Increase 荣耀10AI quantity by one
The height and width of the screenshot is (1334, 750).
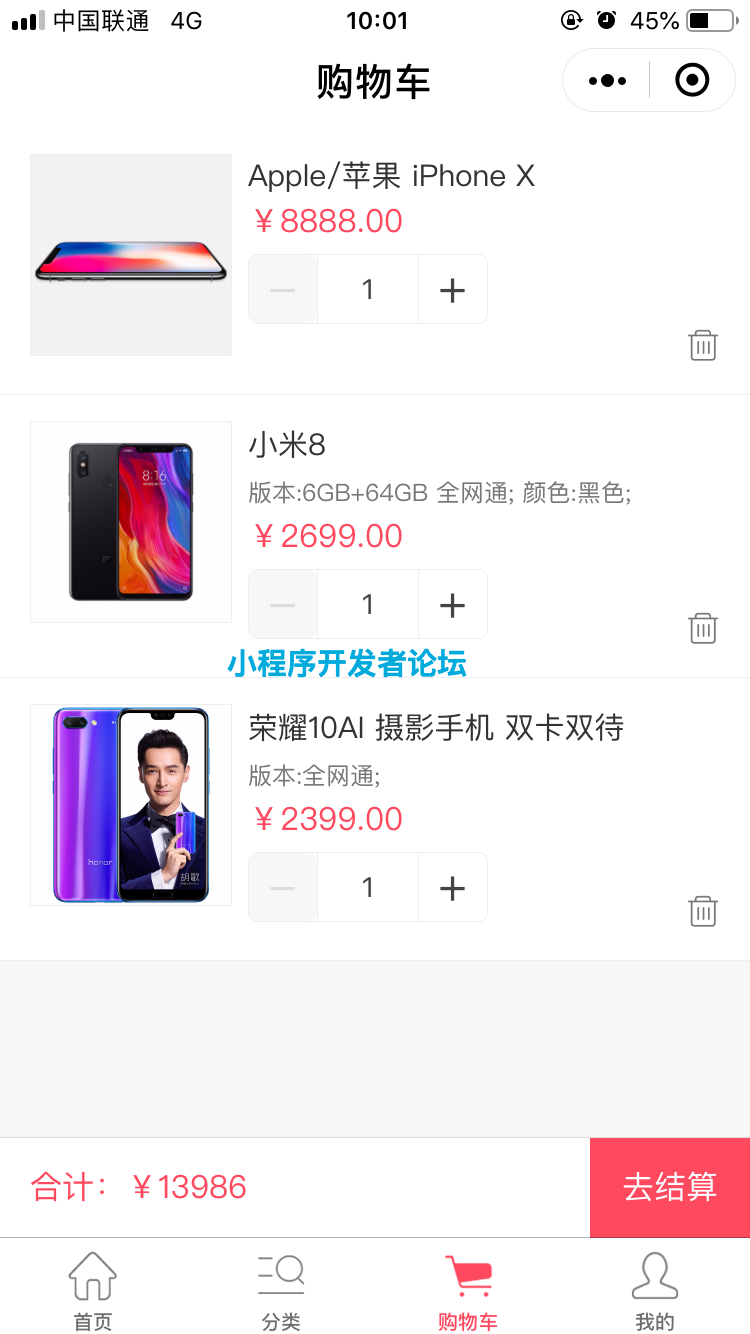[453, 887]
